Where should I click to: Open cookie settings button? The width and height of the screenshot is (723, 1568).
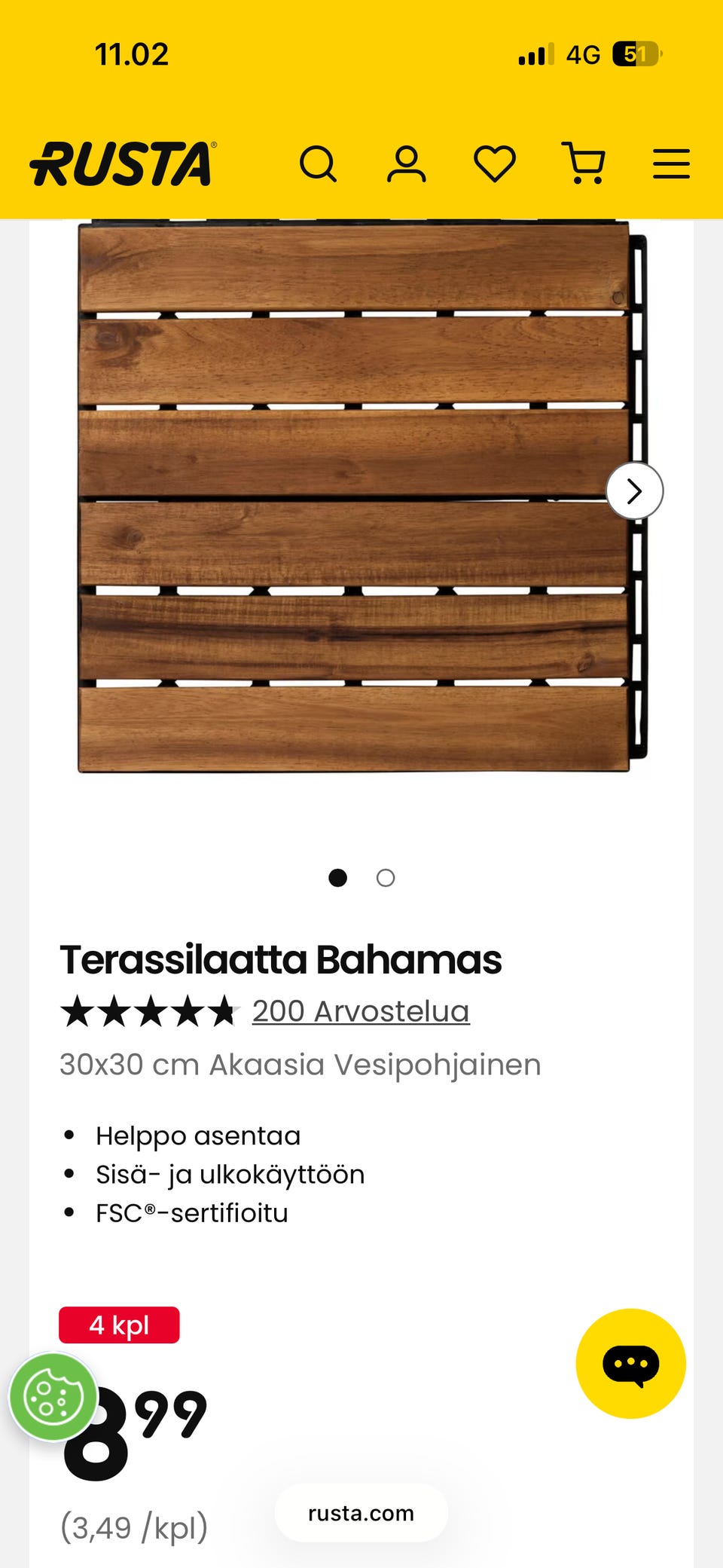(x=53, y=1398)
